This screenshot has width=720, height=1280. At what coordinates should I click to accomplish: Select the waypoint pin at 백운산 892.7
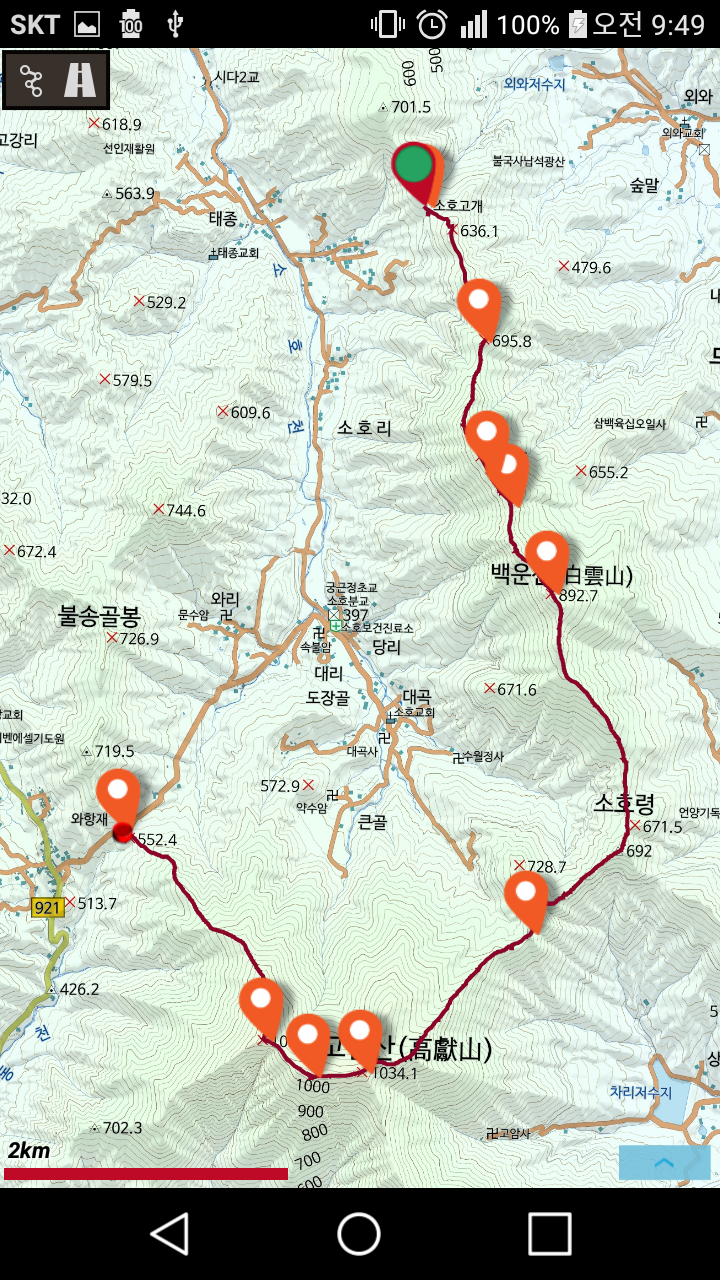[x=547, y=554]
